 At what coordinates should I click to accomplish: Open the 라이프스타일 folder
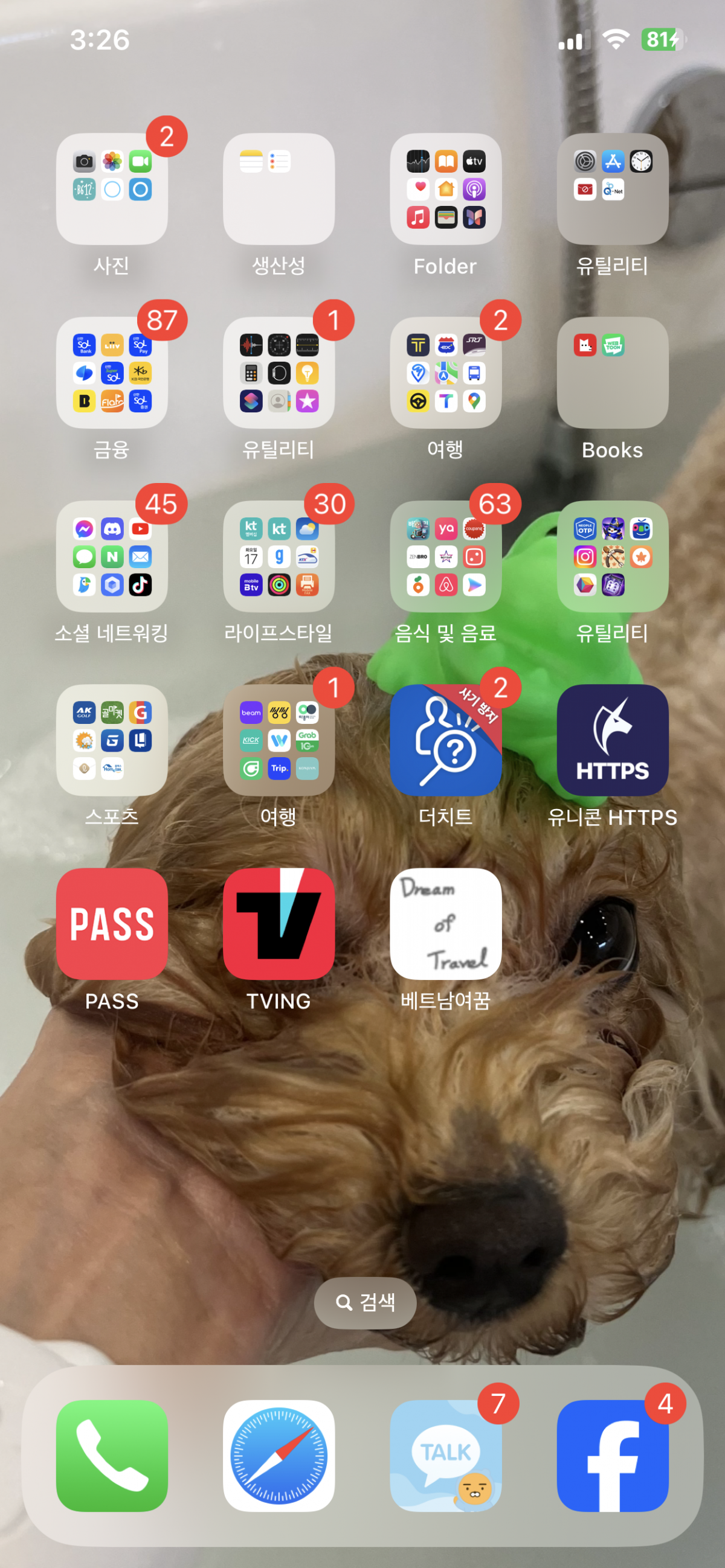click(x=279, y=557)
